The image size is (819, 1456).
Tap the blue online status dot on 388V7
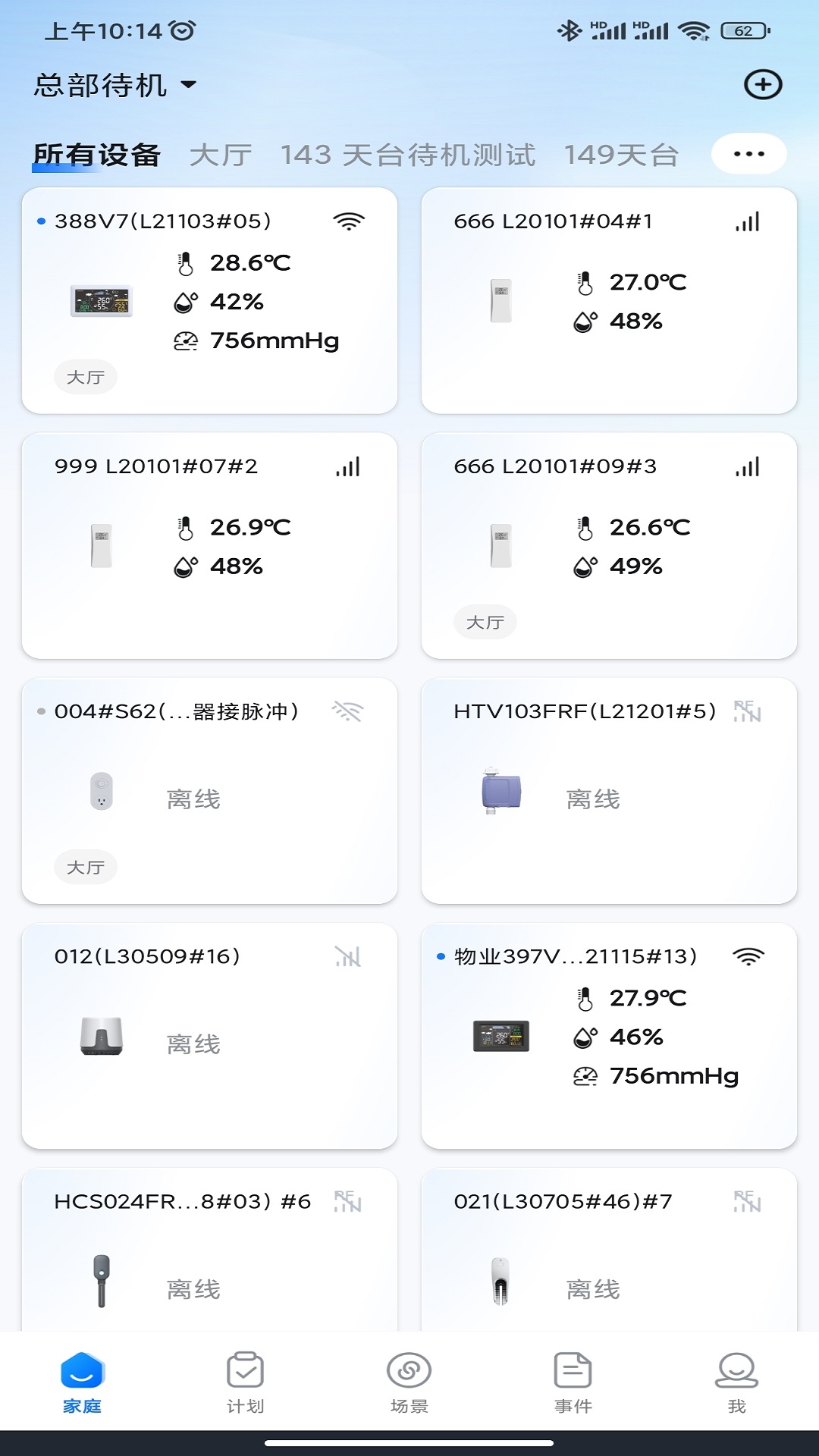click(x=41, y=222)
